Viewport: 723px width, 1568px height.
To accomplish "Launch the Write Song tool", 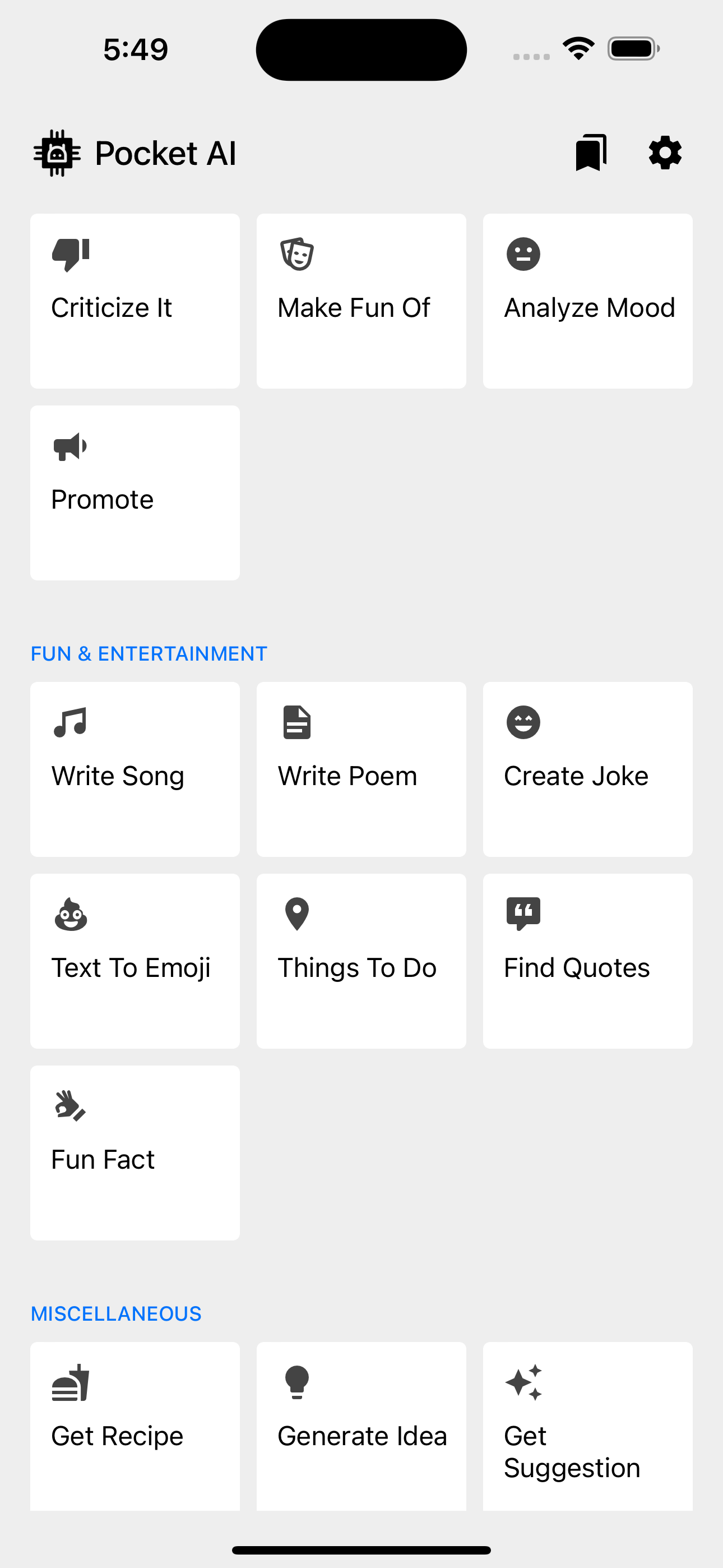I will click(135, 769).
